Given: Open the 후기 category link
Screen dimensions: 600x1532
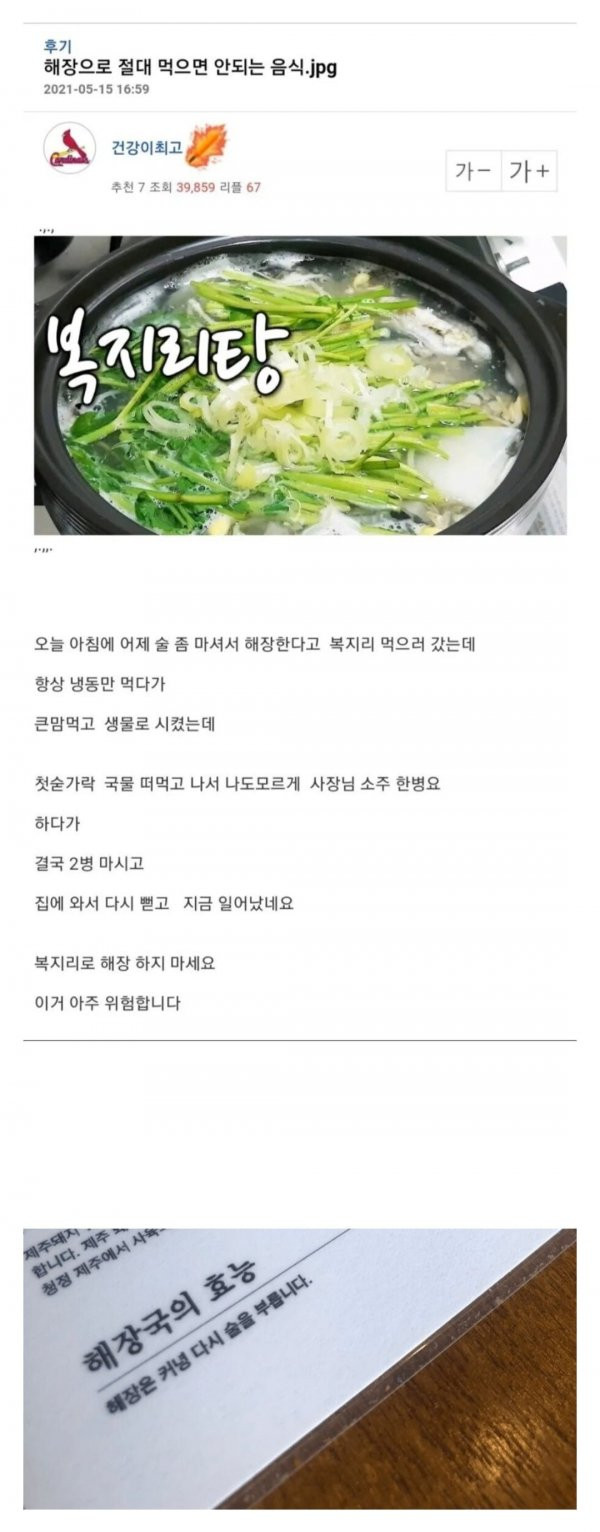Looking at the screenshot, I should tap(57, 46).
